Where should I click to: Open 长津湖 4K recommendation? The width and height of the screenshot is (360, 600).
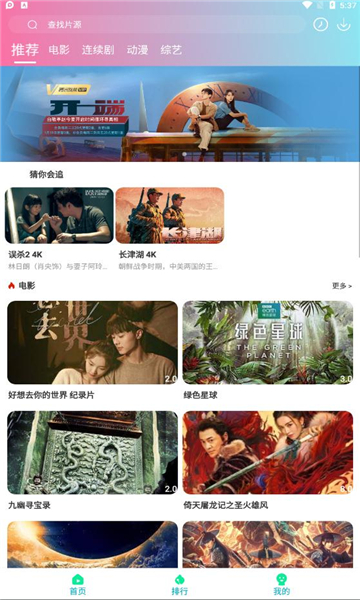coord(169,229)
